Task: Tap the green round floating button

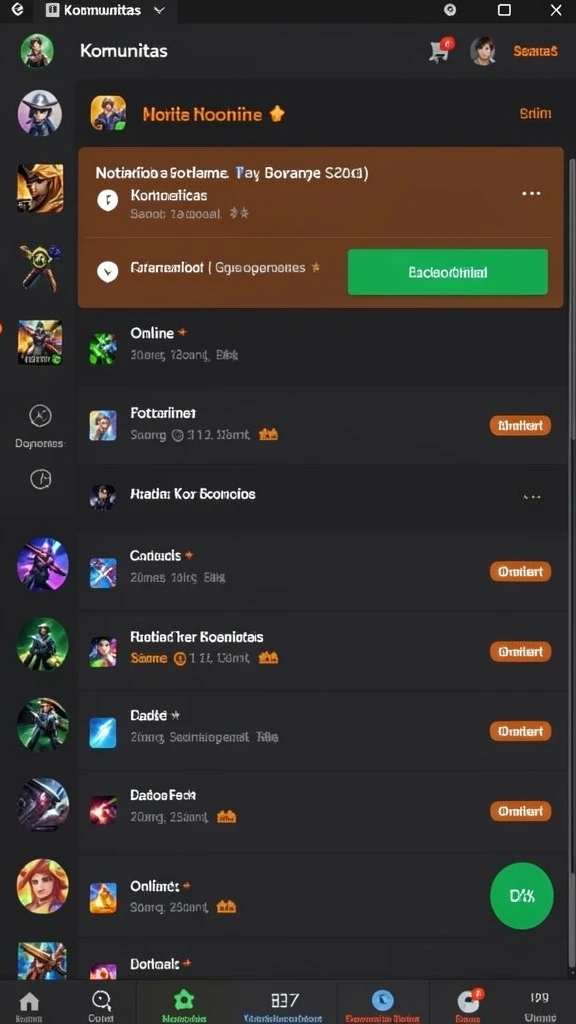Action: point(522,895)
